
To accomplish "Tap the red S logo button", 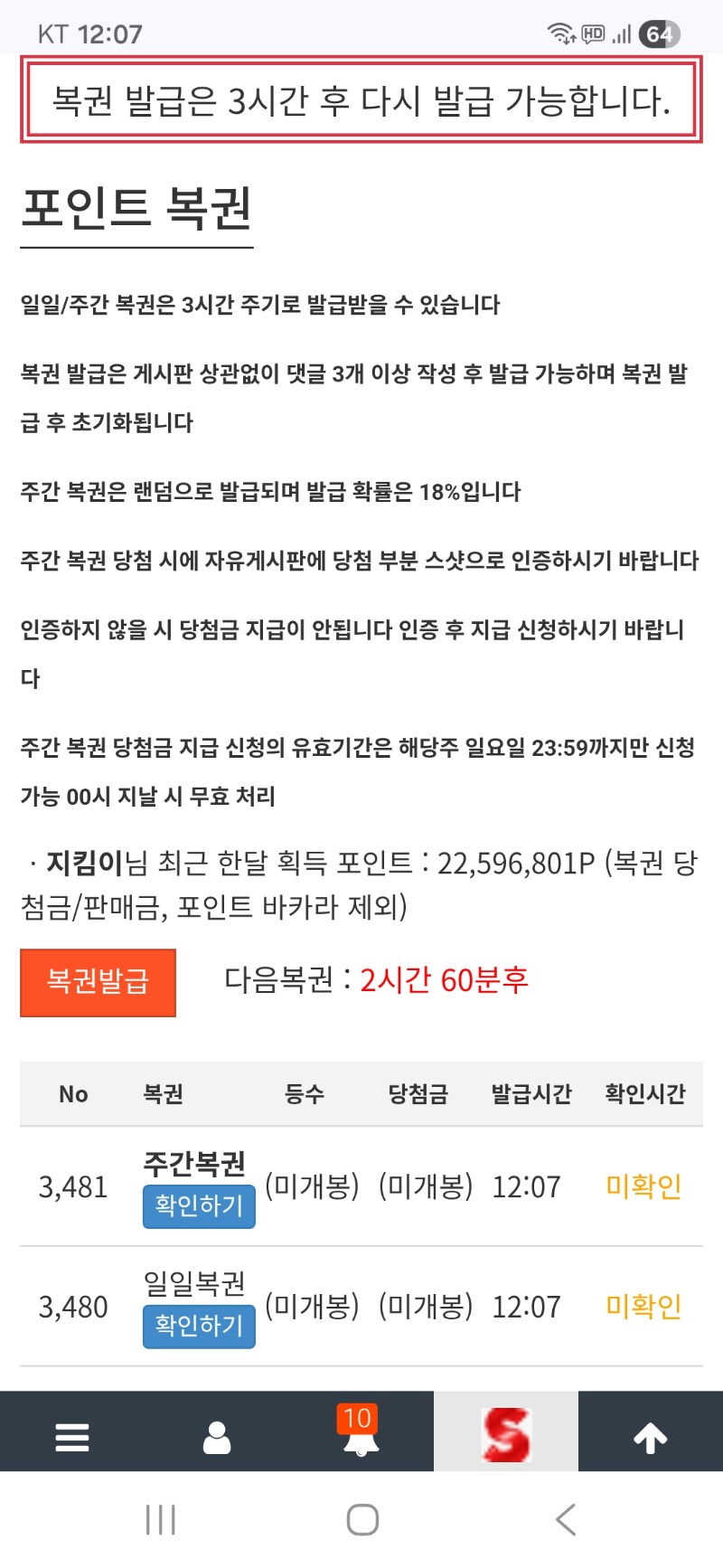I will (x=506, y=1434).
